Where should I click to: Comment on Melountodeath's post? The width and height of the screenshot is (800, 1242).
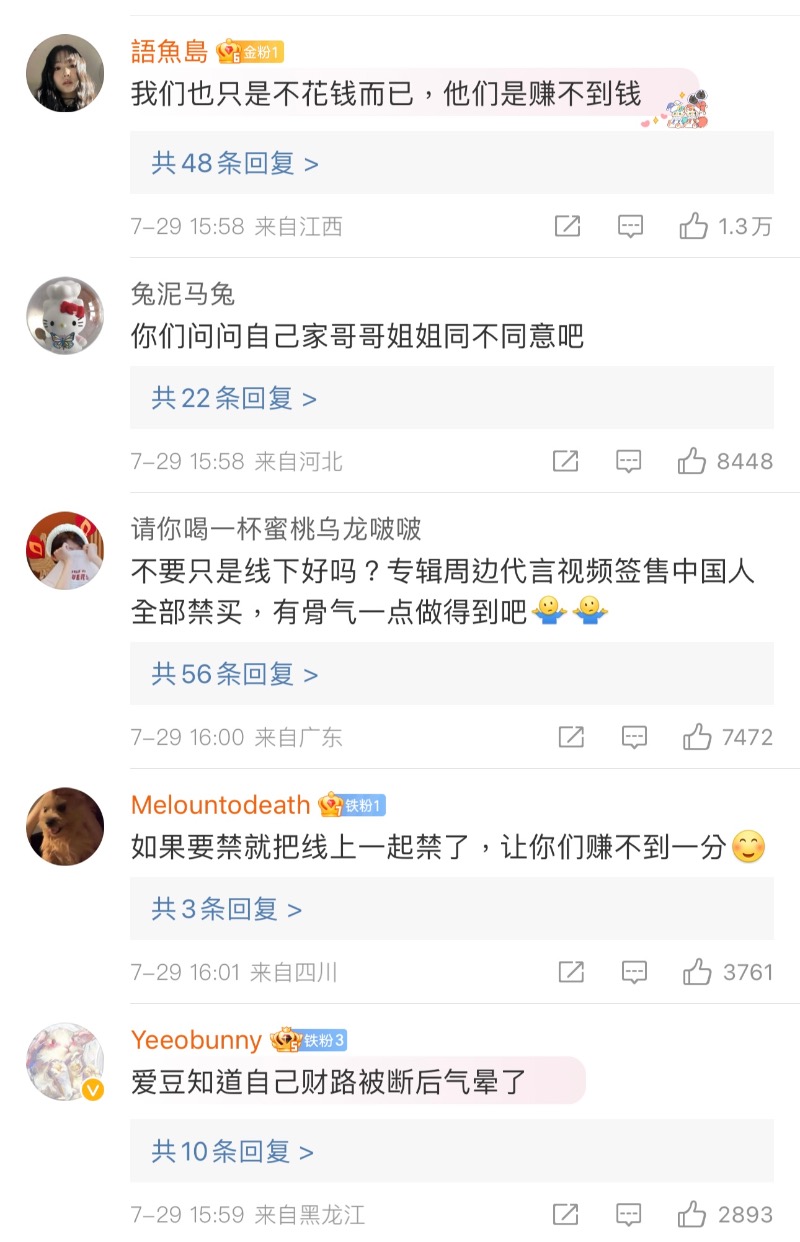634,972
